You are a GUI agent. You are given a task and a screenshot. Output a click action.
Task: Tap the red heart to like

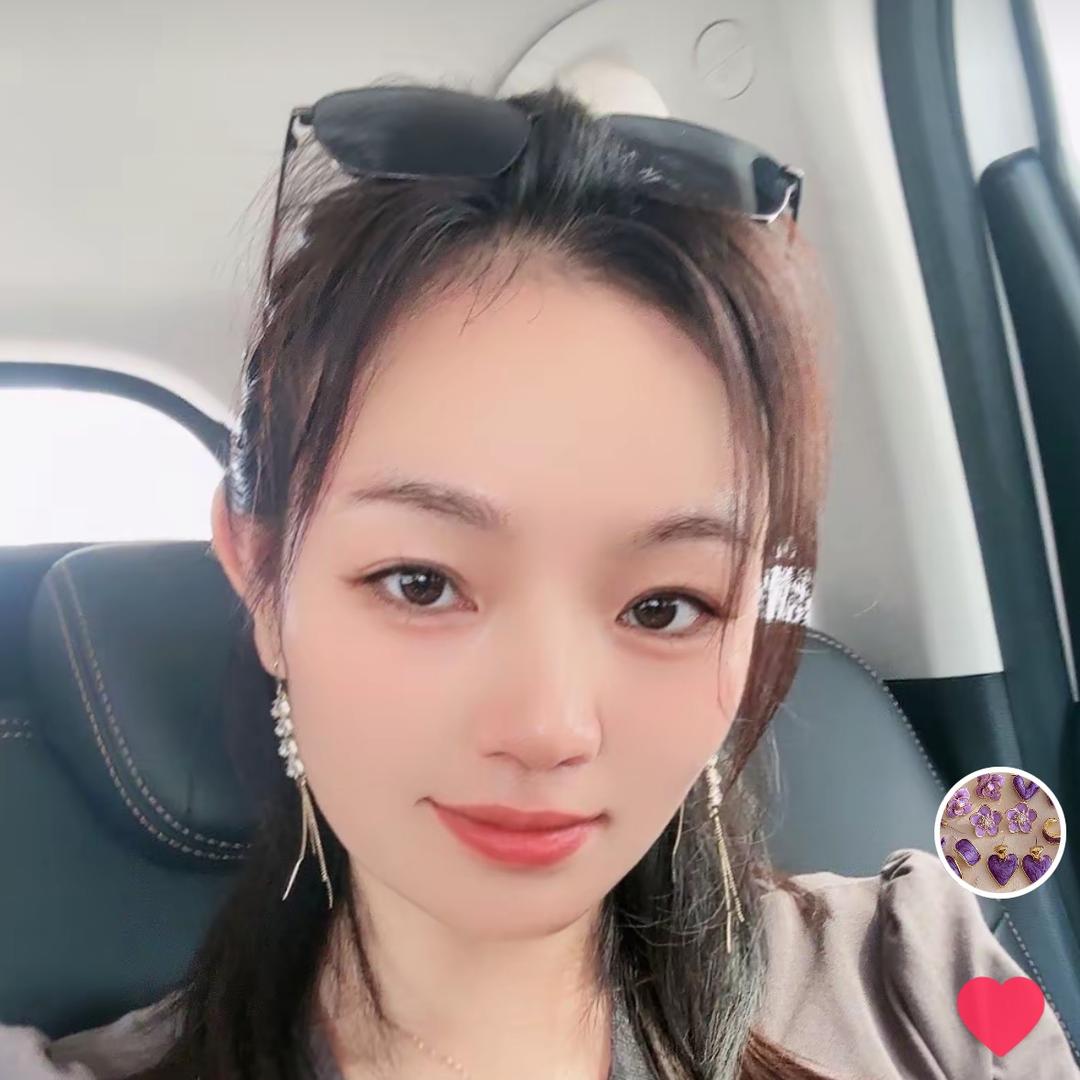tap(1000, 1012)
